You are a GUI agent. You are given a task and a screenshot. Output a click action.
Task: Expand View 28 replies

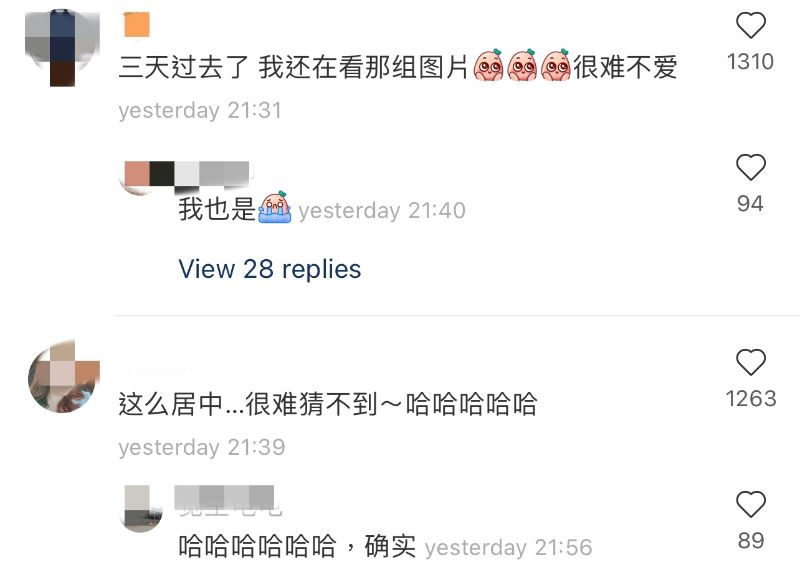pos(269,269)
